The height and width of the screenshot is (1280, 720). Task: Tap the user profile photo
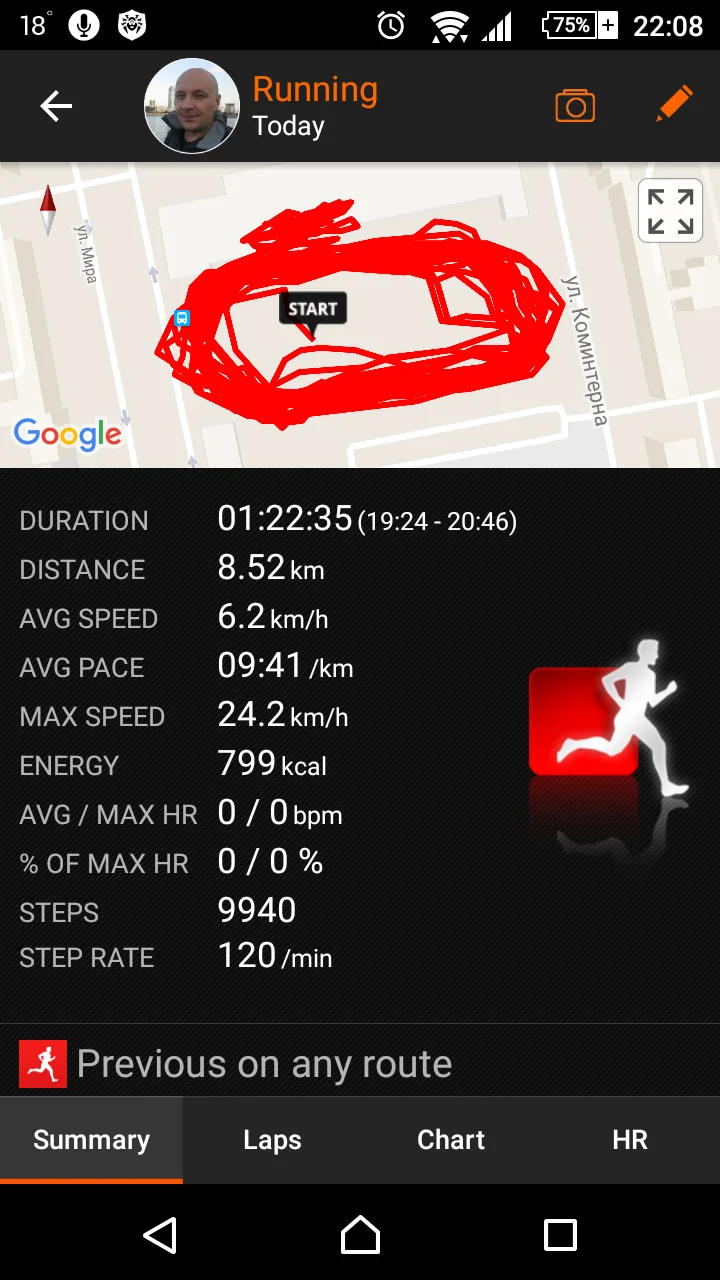(192, 105)
